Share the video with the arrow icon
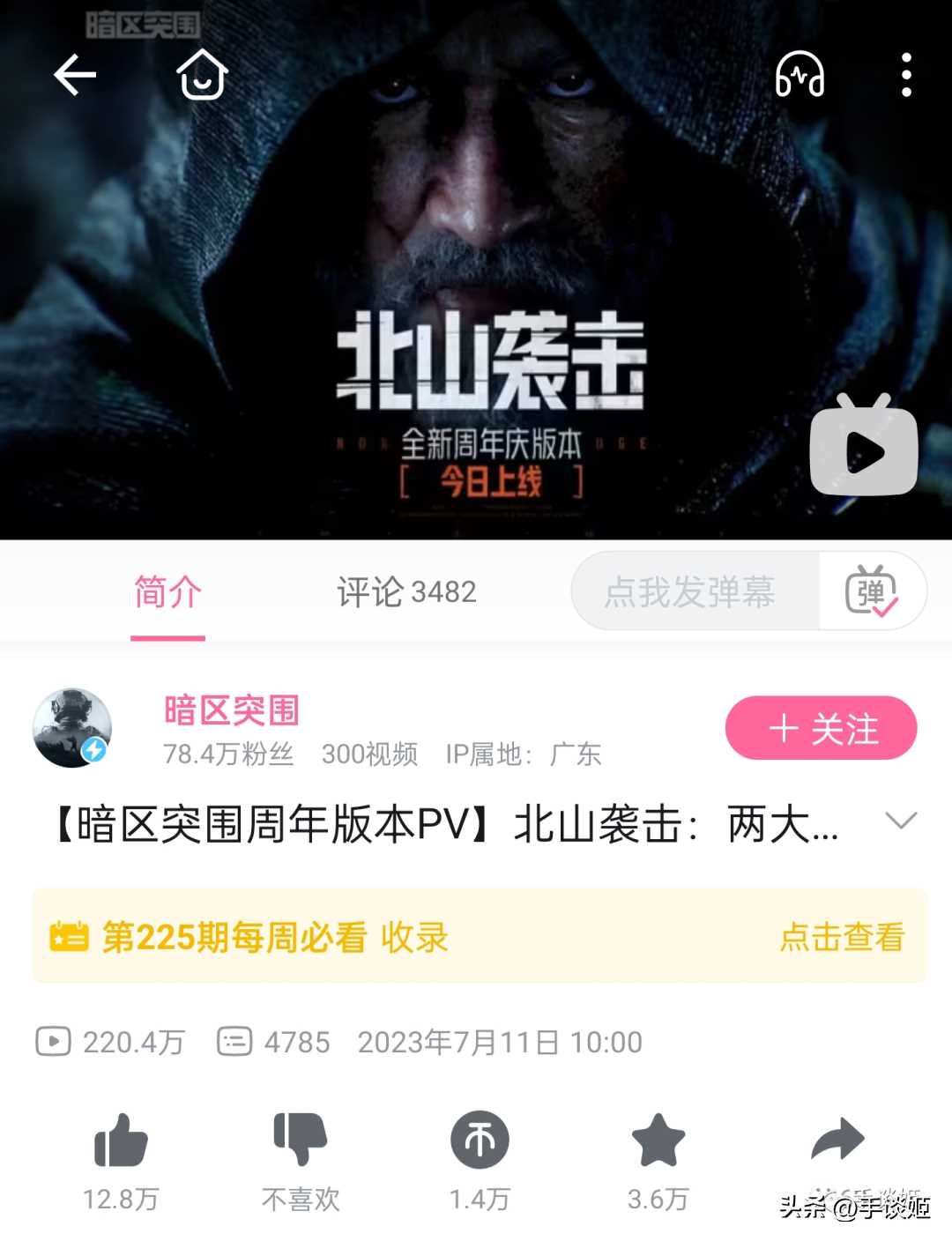The image size is (952, 1241). coord(837,1141)
